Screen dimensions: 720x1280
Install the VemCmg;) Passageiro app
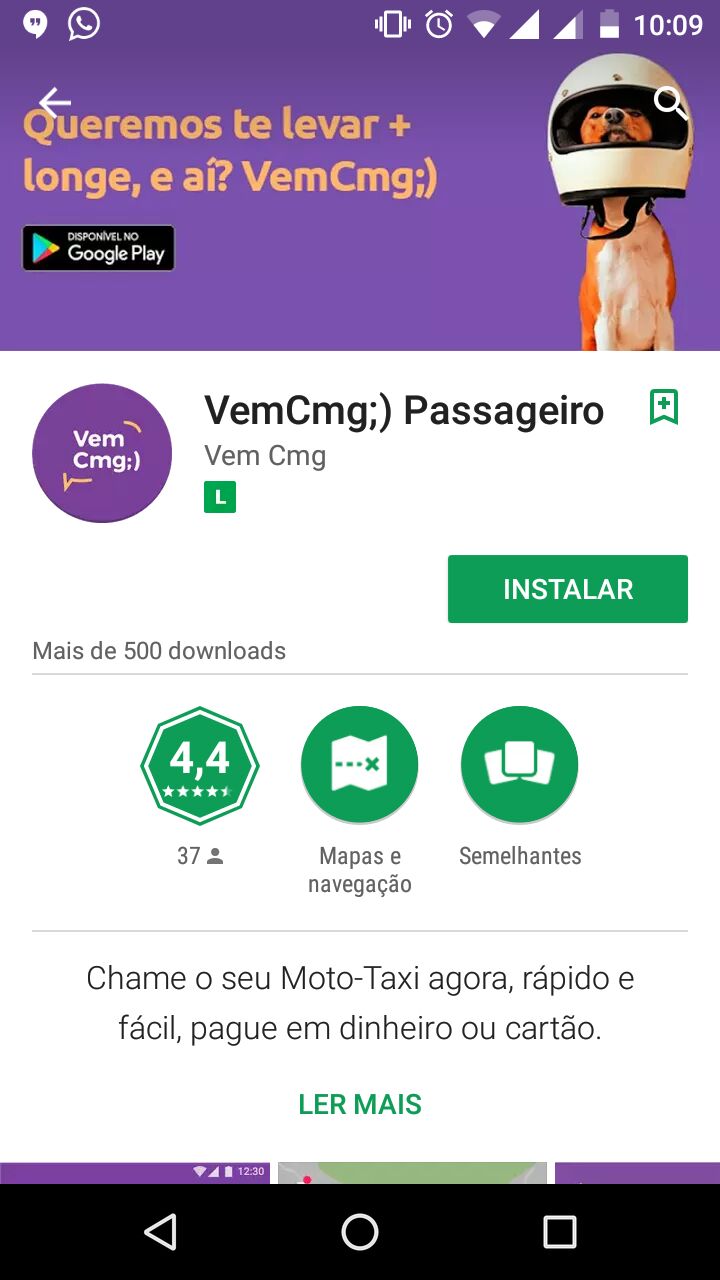[567, 589]
